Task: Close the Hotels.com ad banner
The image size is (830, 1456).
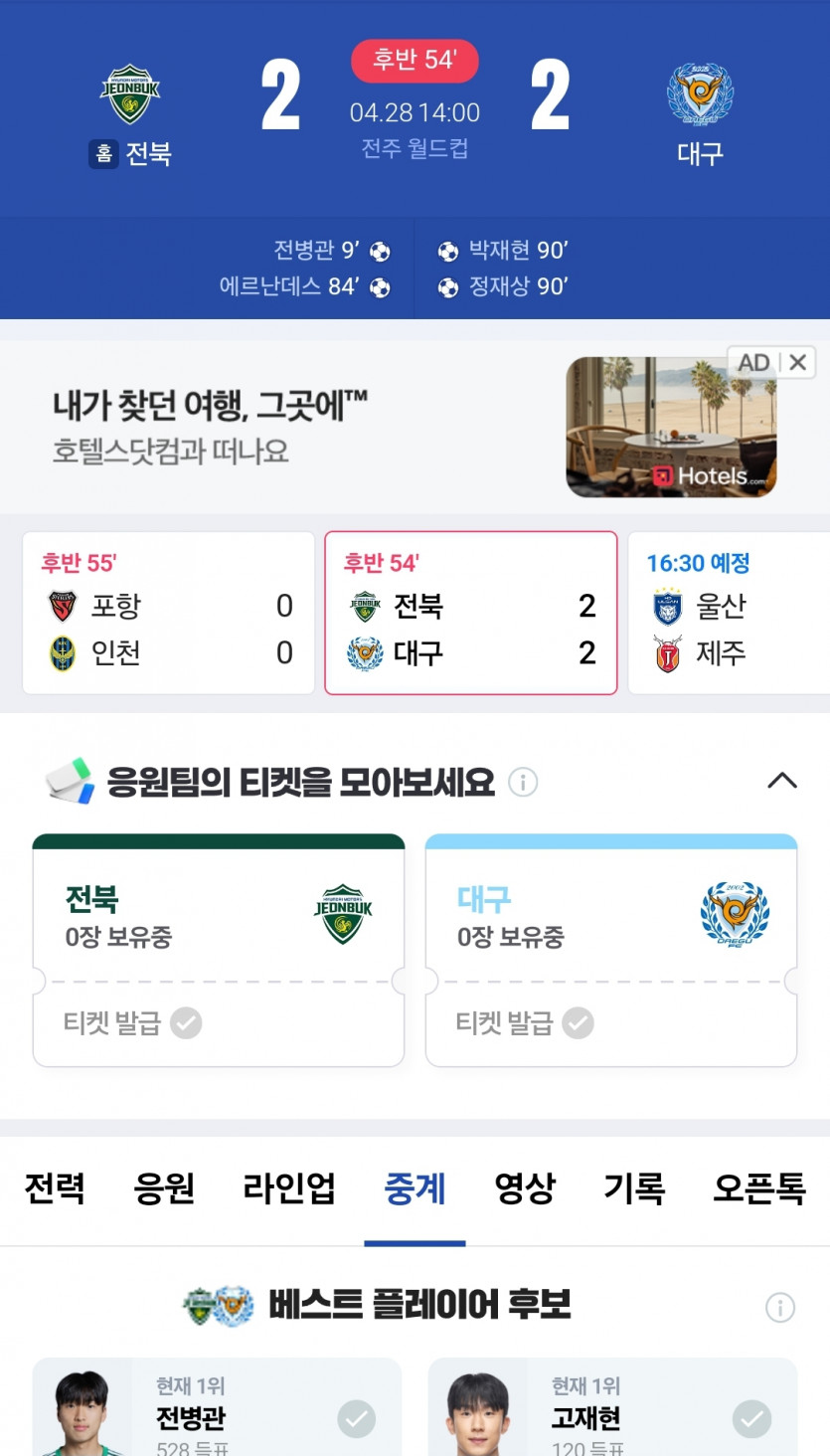Action: pos(797,363)
